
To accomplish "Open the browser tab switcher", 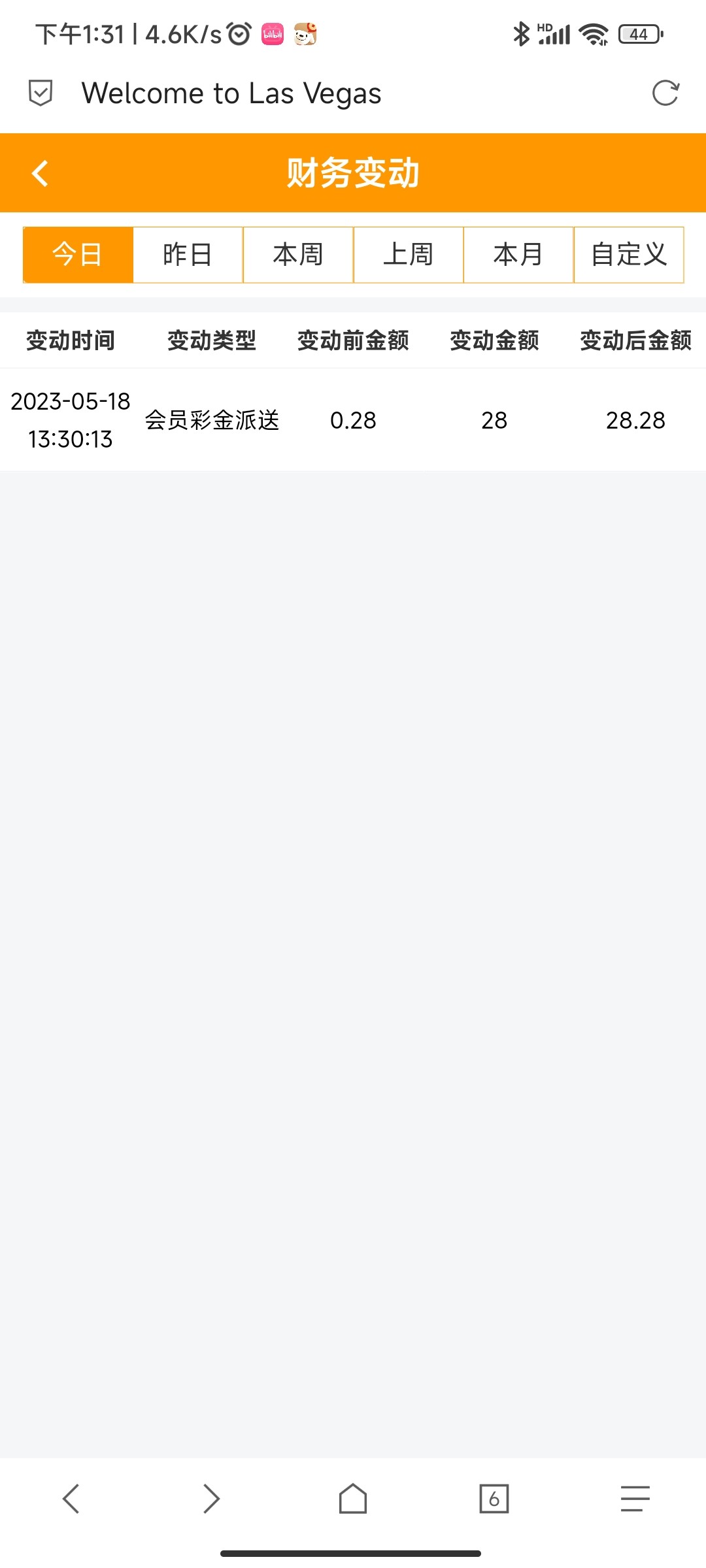I will tap(494, 1498).
